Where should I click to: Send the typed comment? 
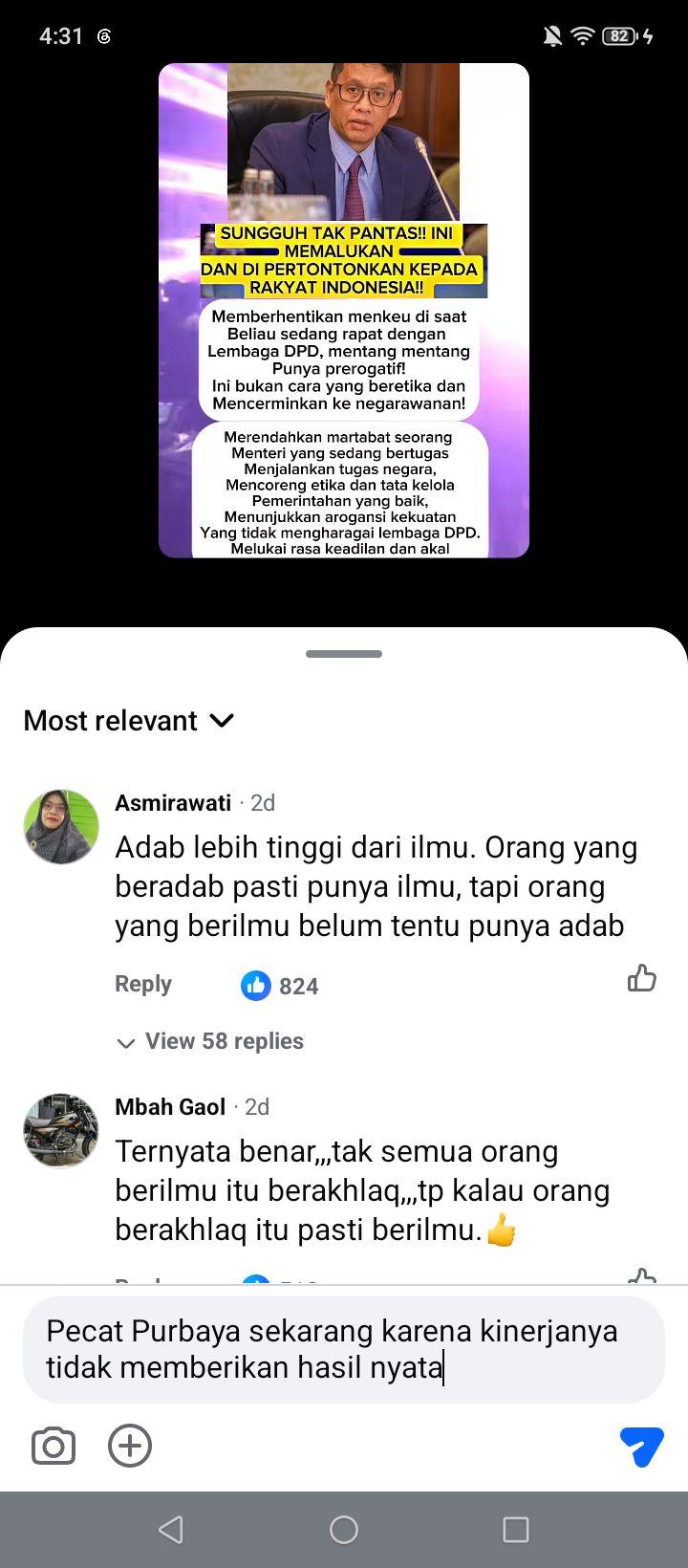[642, 1447]
